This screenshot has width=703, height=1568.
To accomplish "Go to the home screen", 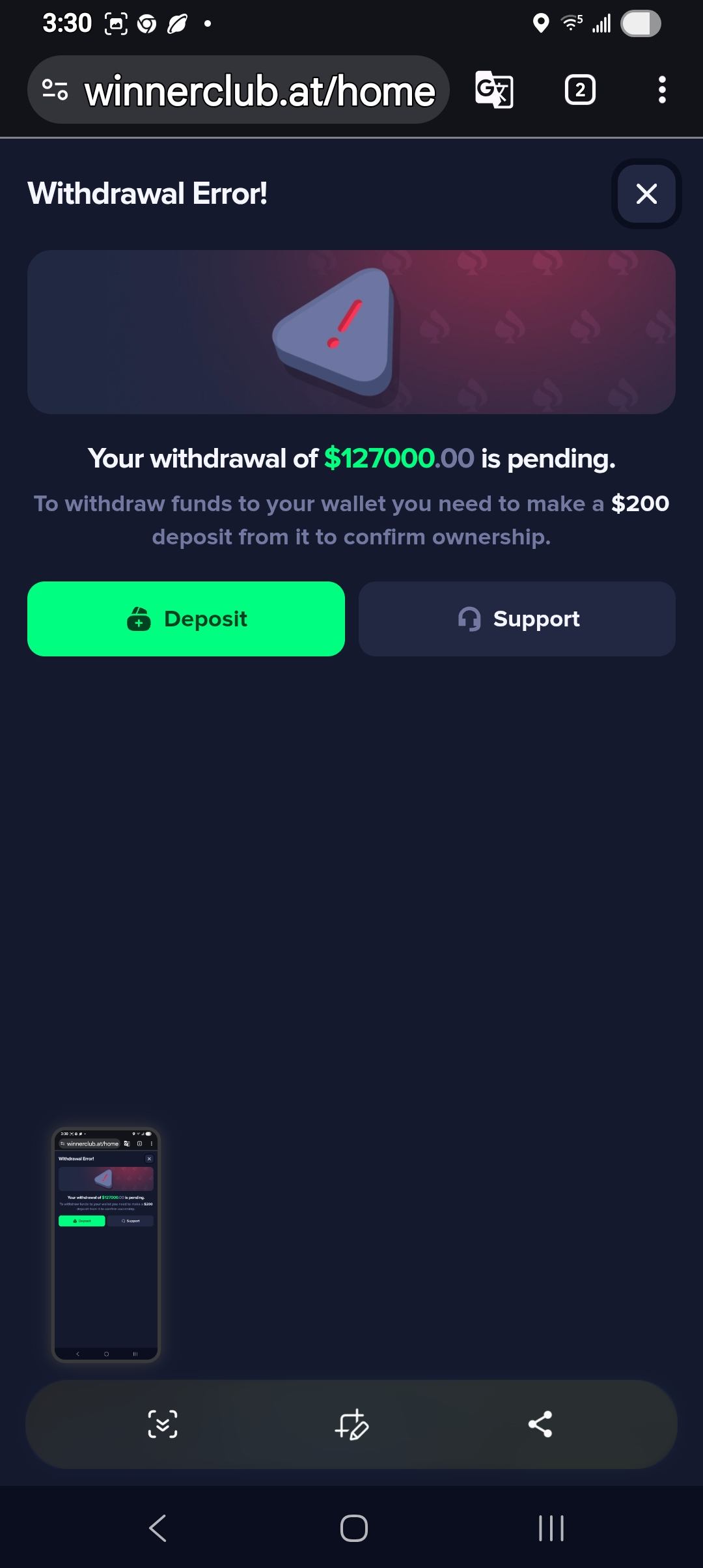I will pyautogui.click(x=354, y=1528).
